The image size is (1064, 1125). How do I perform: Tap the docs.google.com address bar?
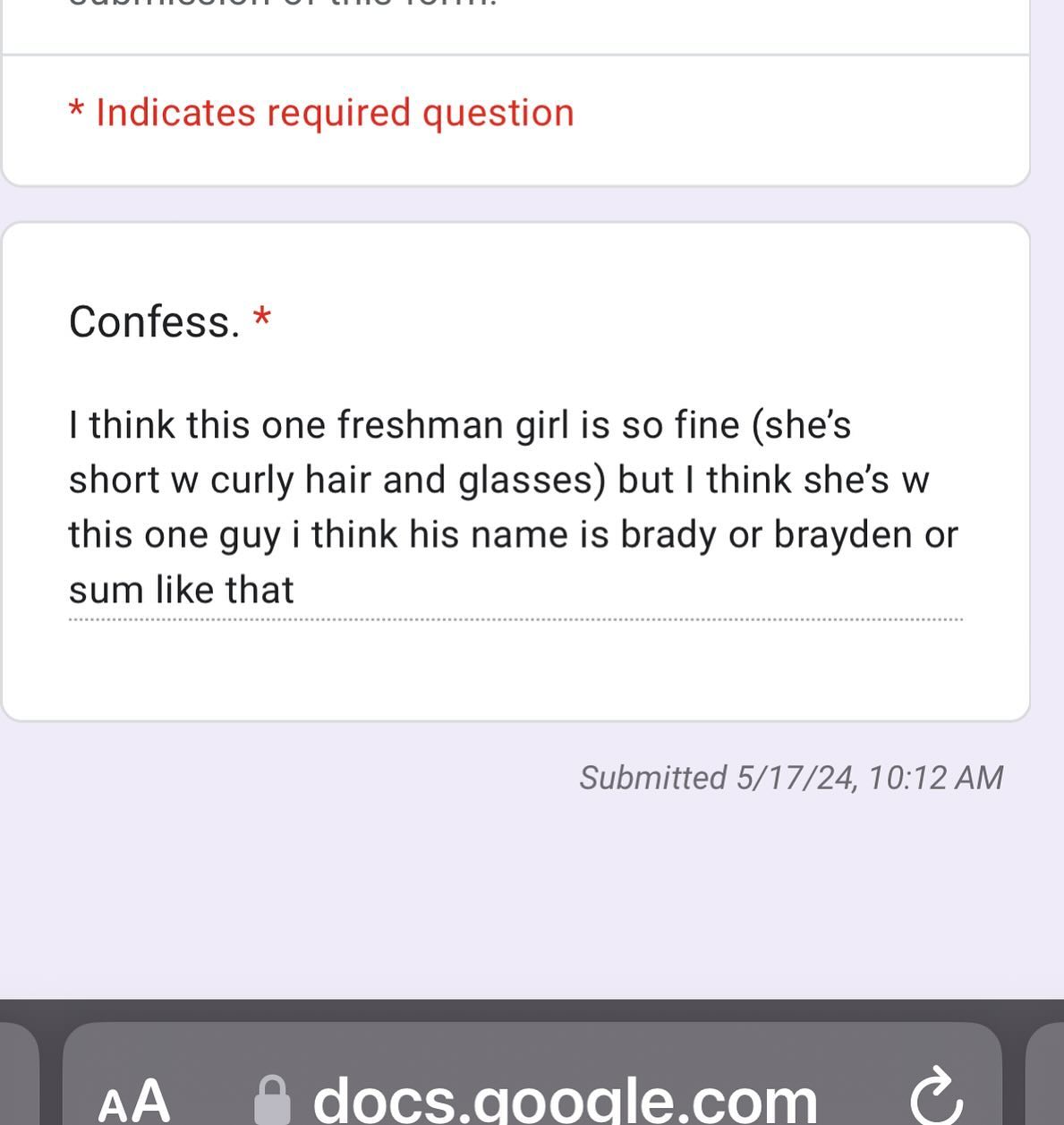click(x=564, y=1098)
